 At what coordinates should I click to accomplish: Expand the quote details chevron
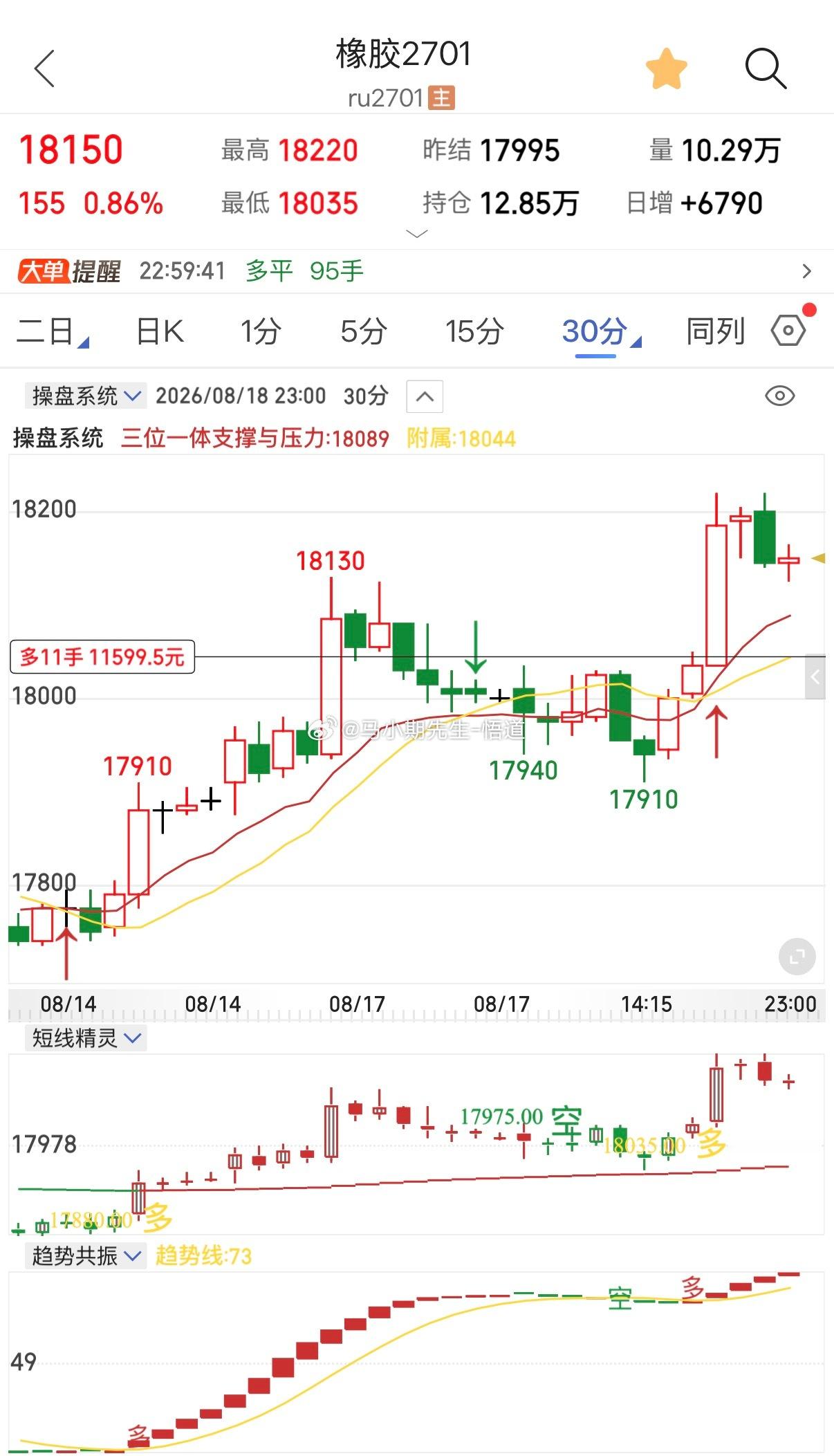click(416, 234)
